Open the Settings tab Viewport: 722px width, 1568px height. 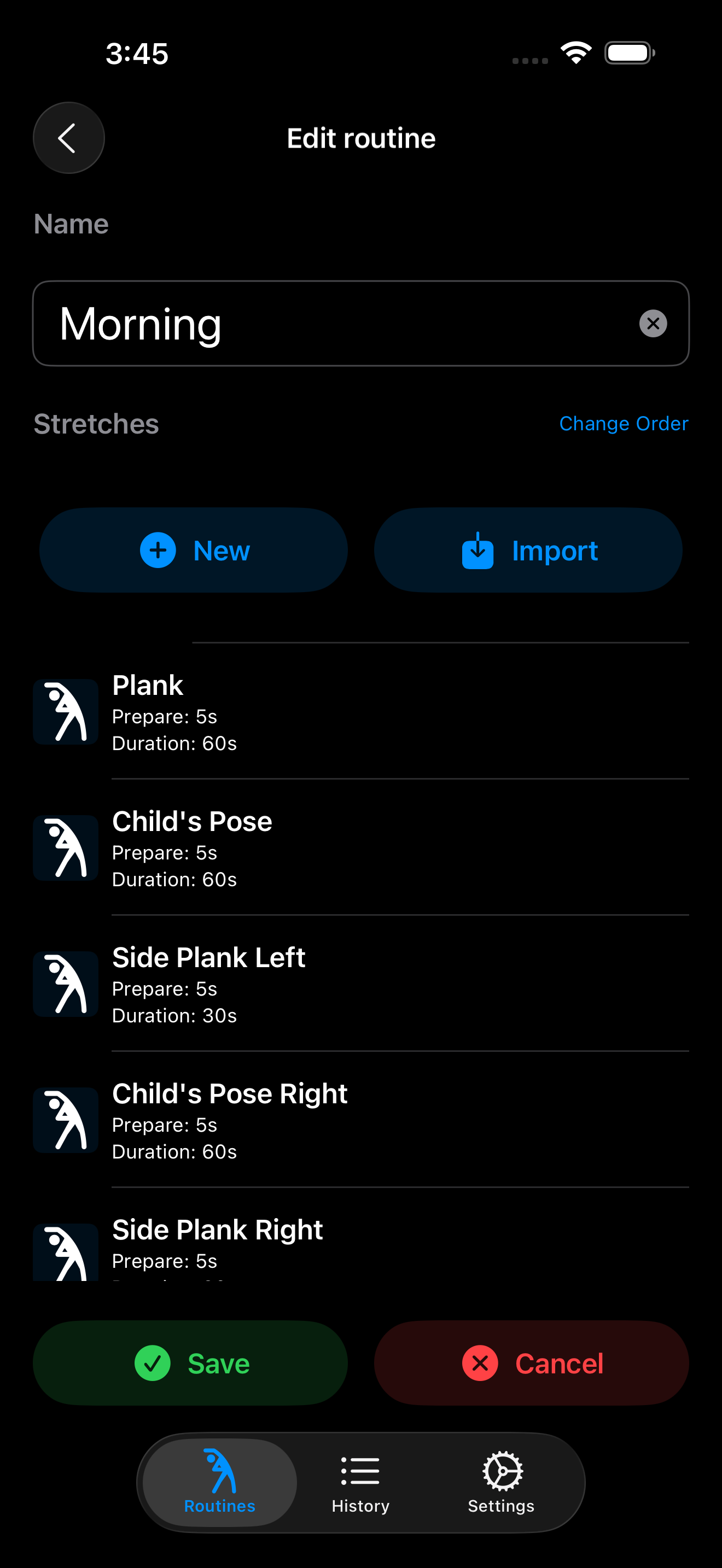point(501,1482)
